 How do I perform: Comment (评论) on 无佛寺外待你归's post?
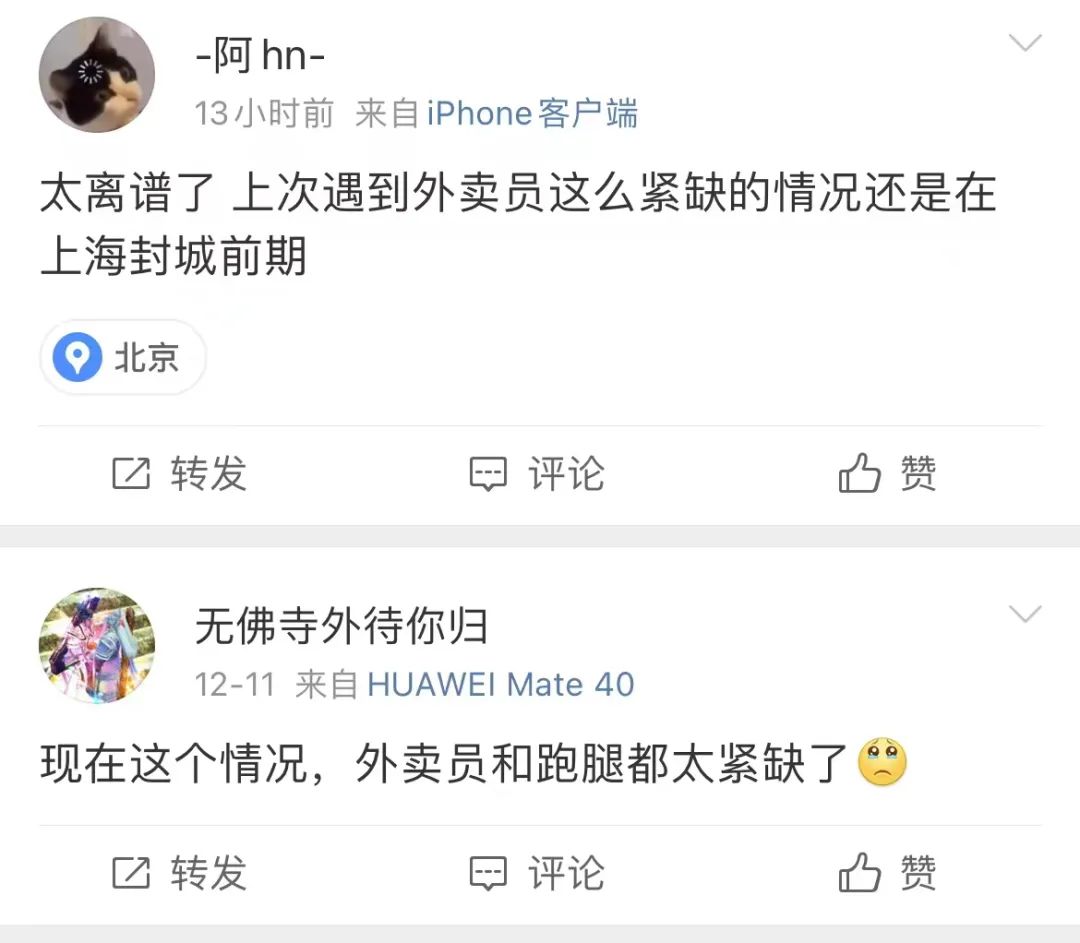point(537,873)
